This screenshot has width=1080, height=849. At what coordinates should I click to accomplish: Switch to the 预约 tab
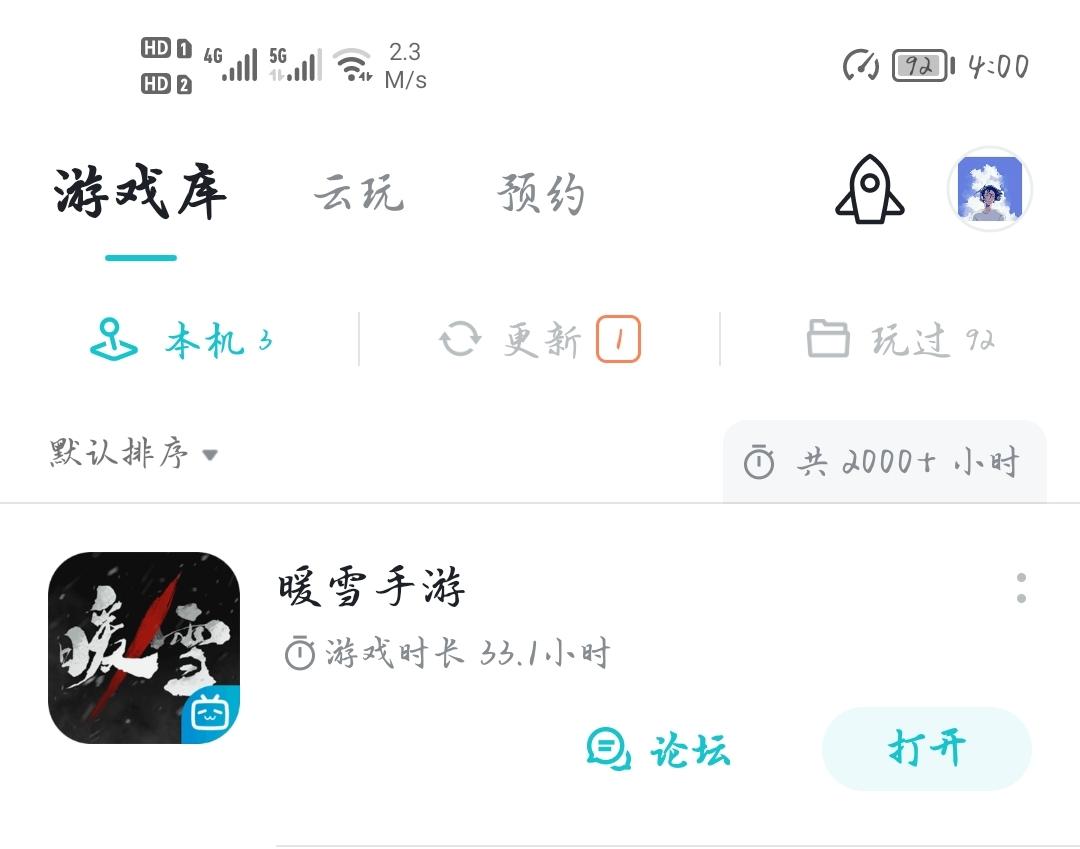541,193
